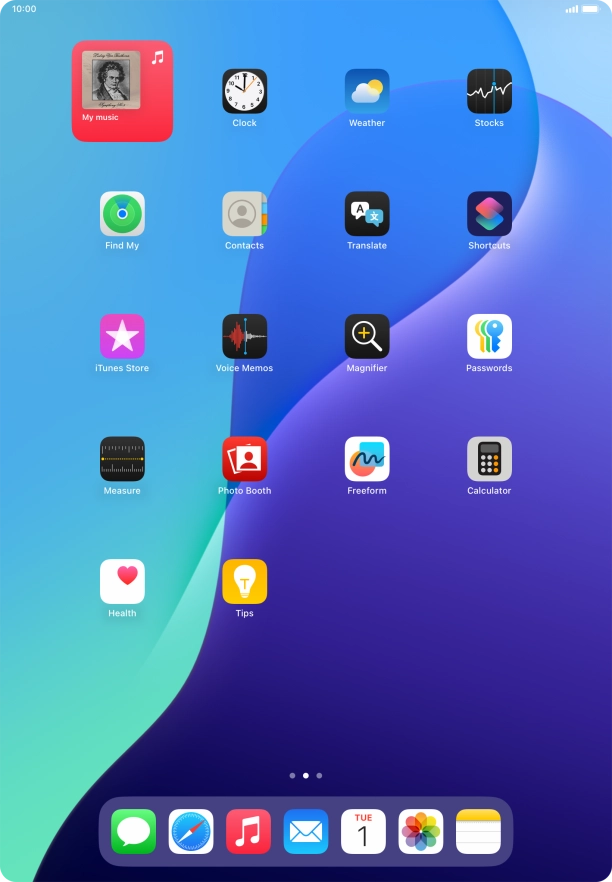Screen dimensions: 612x882
Task: Open the Health app
Action: pos(122,581)
